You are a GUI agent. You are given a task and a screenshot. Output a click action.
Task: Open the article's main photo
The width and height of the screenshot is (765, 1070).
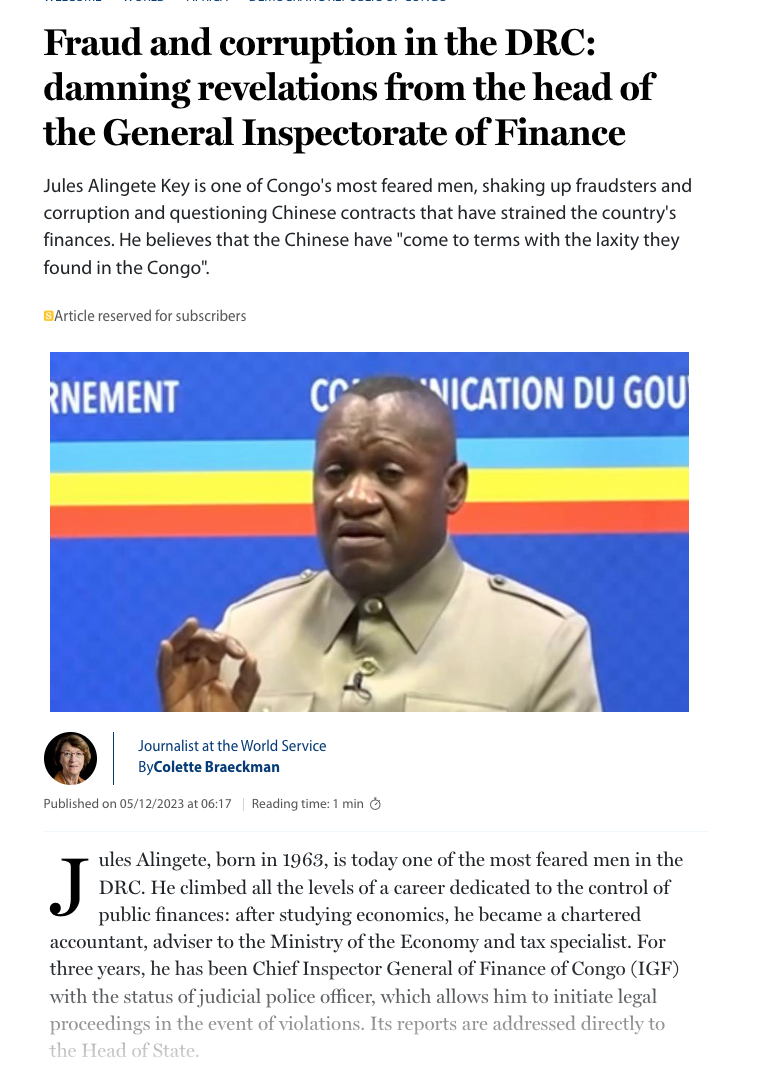(369, 531)
